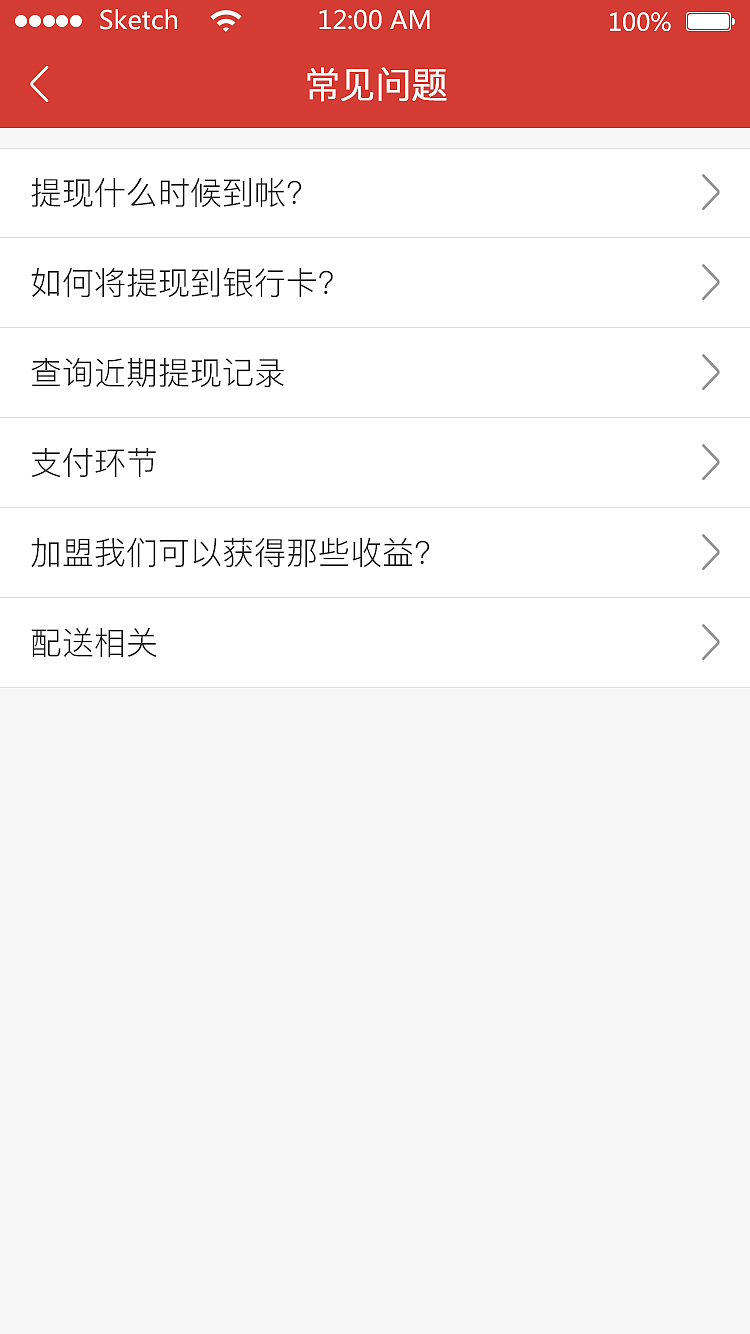
Task: Click the 配送相关 row text
Action: tap(95, 643)
